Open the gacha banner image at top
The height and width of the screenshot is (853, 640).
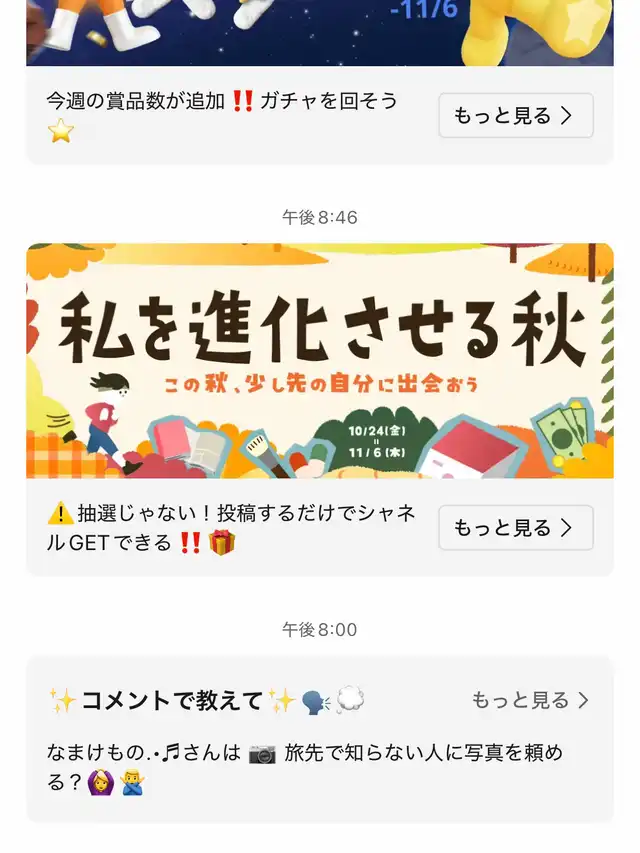(x=320, y=32)
